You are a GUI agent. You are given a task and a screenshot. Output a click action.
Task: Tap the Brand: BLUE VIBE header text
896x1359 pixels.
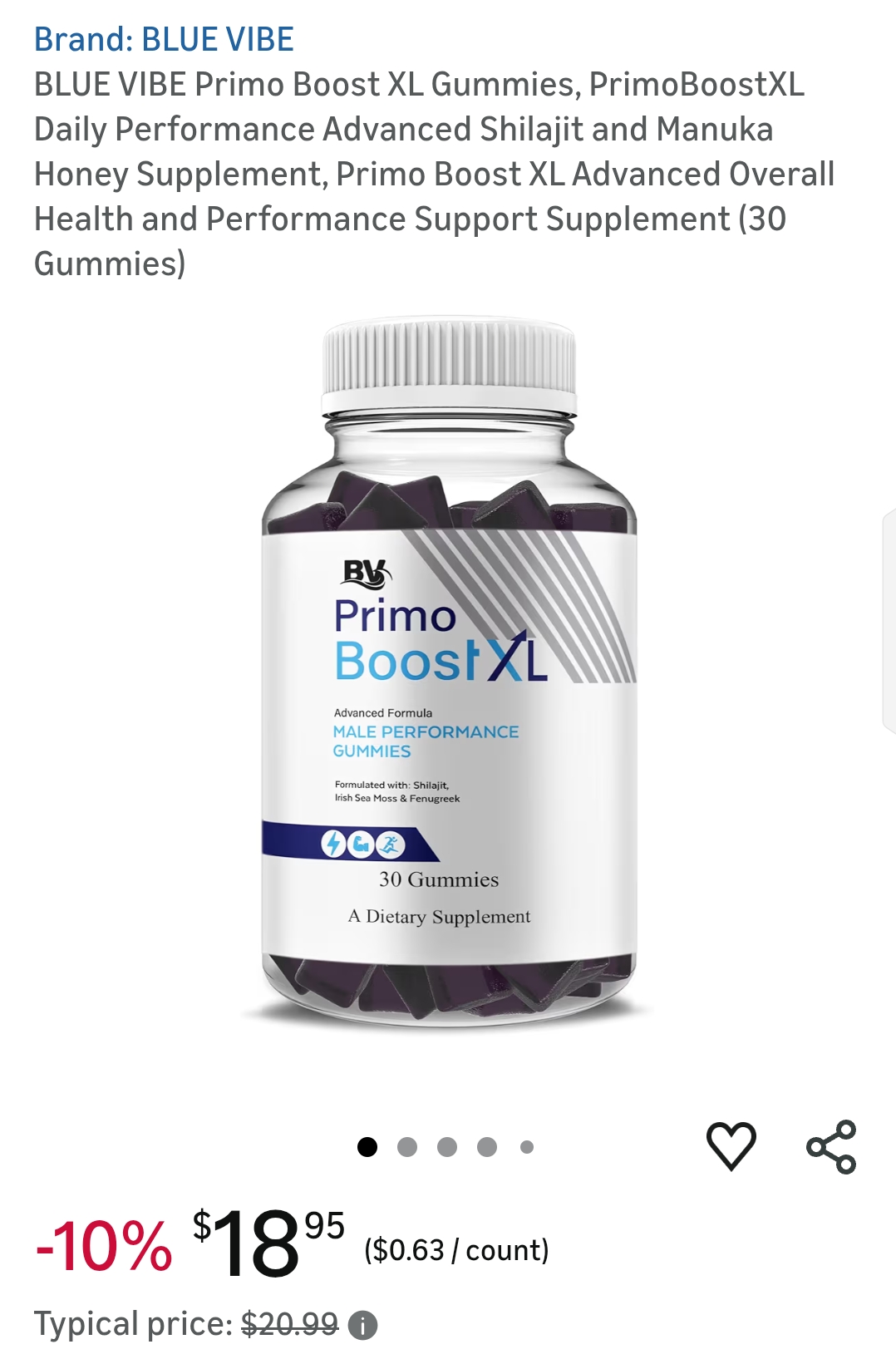point(163,37)
